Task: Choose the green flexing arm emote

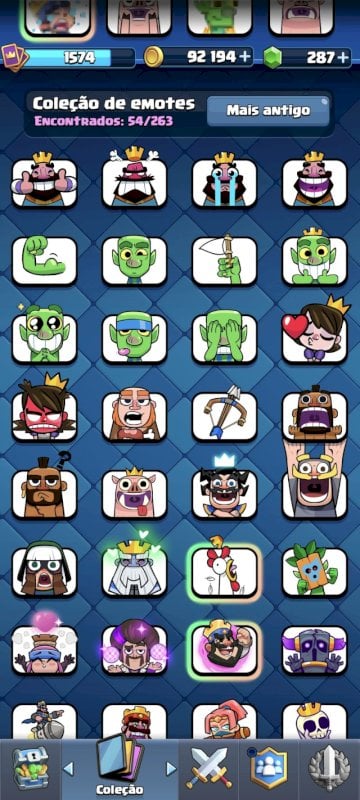Action: 44,260
